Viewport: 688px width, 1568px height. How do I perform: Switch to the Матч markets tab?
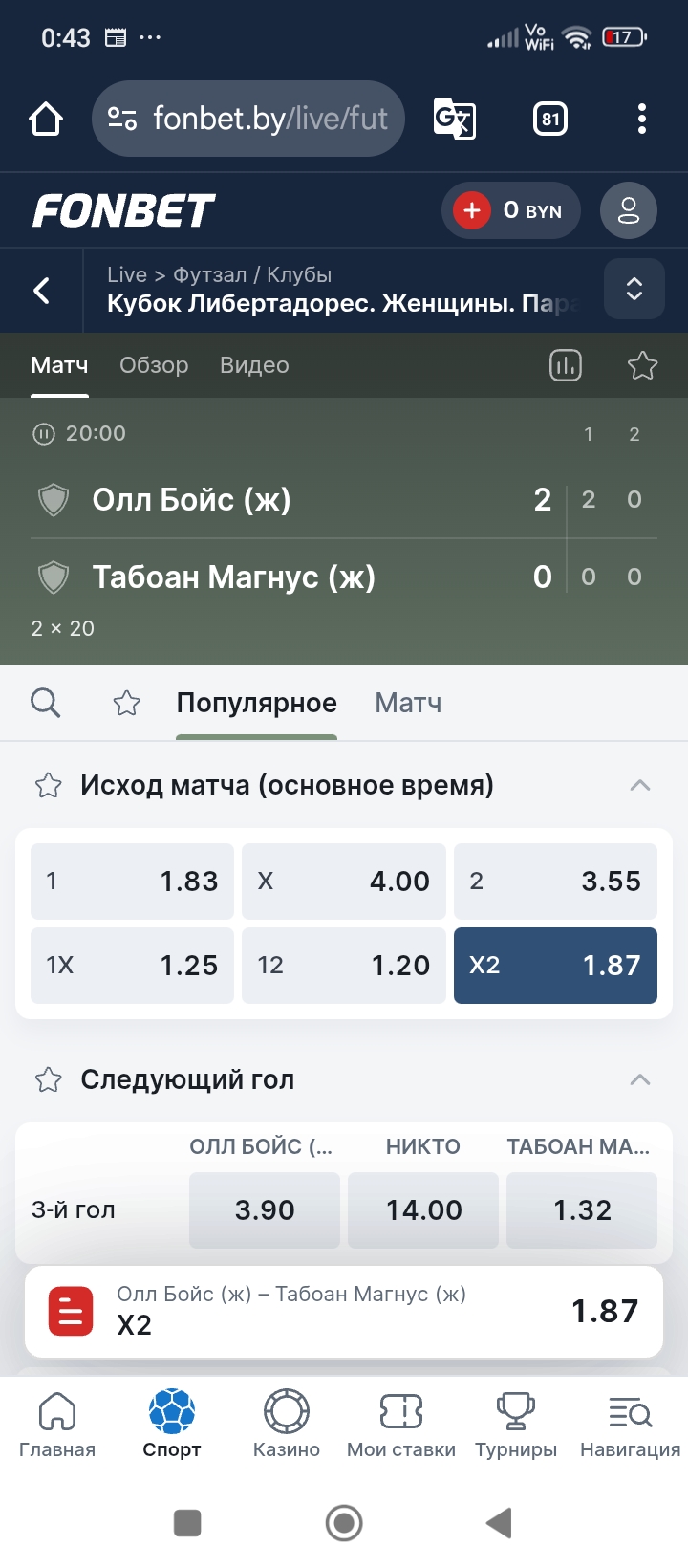click(407, 703)
